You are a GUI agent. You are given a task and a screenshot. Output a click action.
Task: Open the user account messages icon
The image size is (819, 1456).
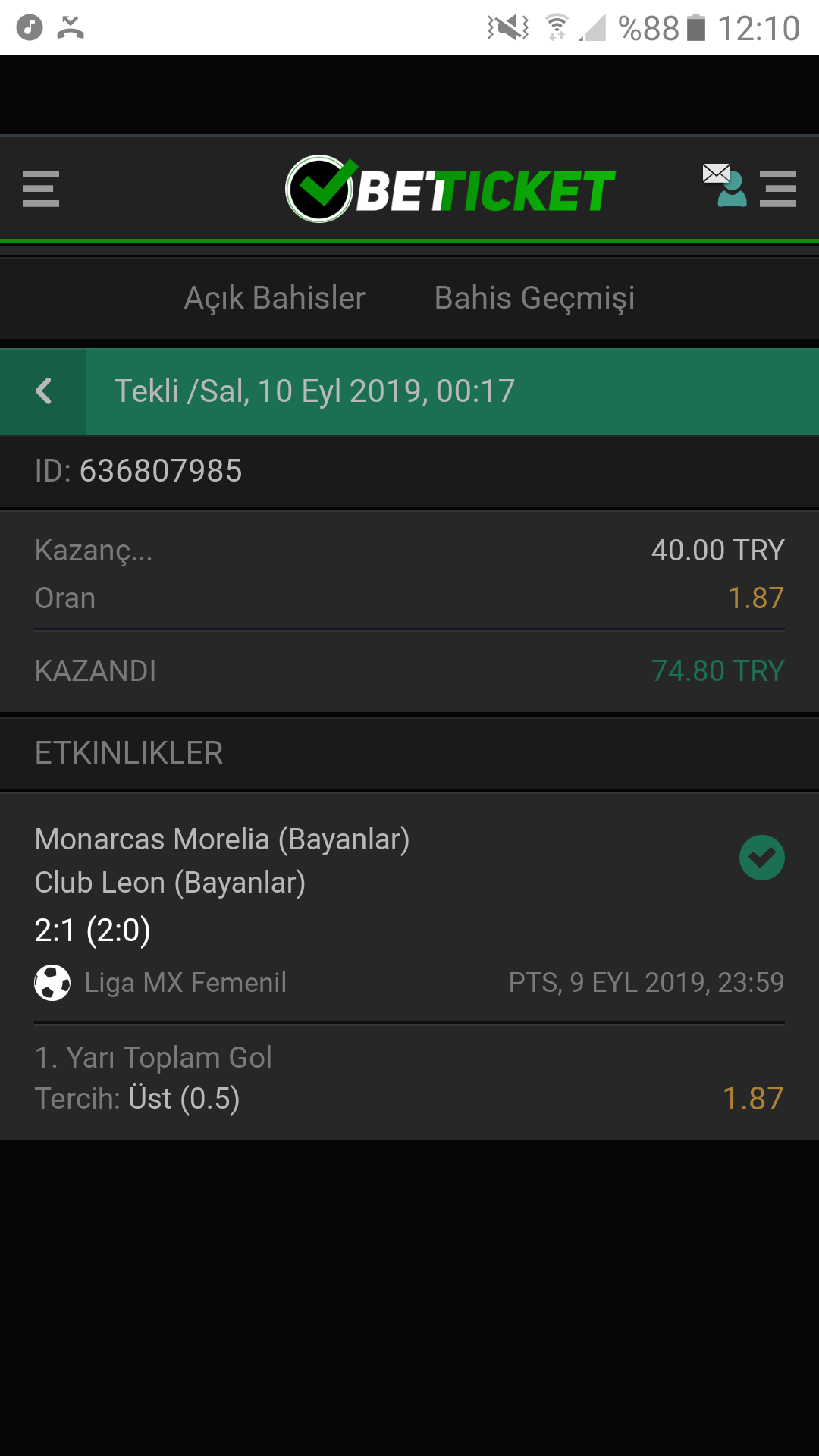[724, 185]
